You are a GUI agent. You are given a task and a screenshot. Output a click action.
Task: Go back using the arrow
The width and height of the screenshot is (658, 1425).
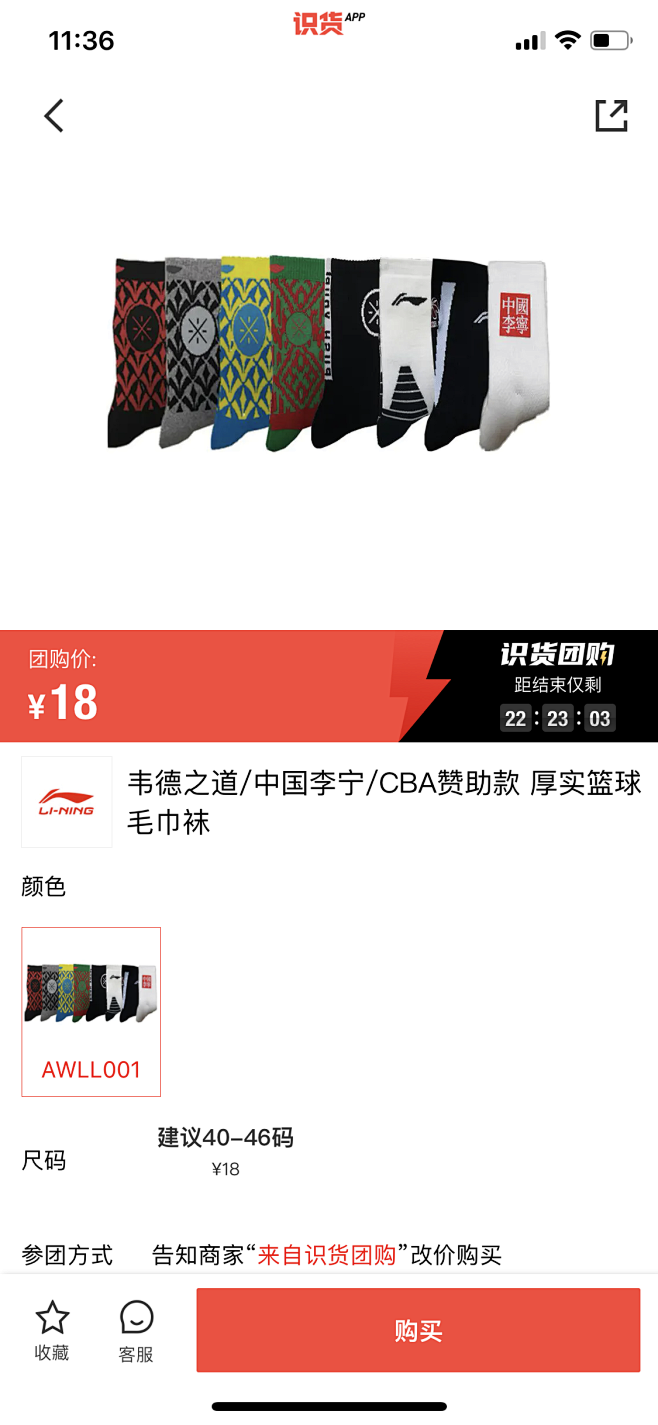pos(54,116)
